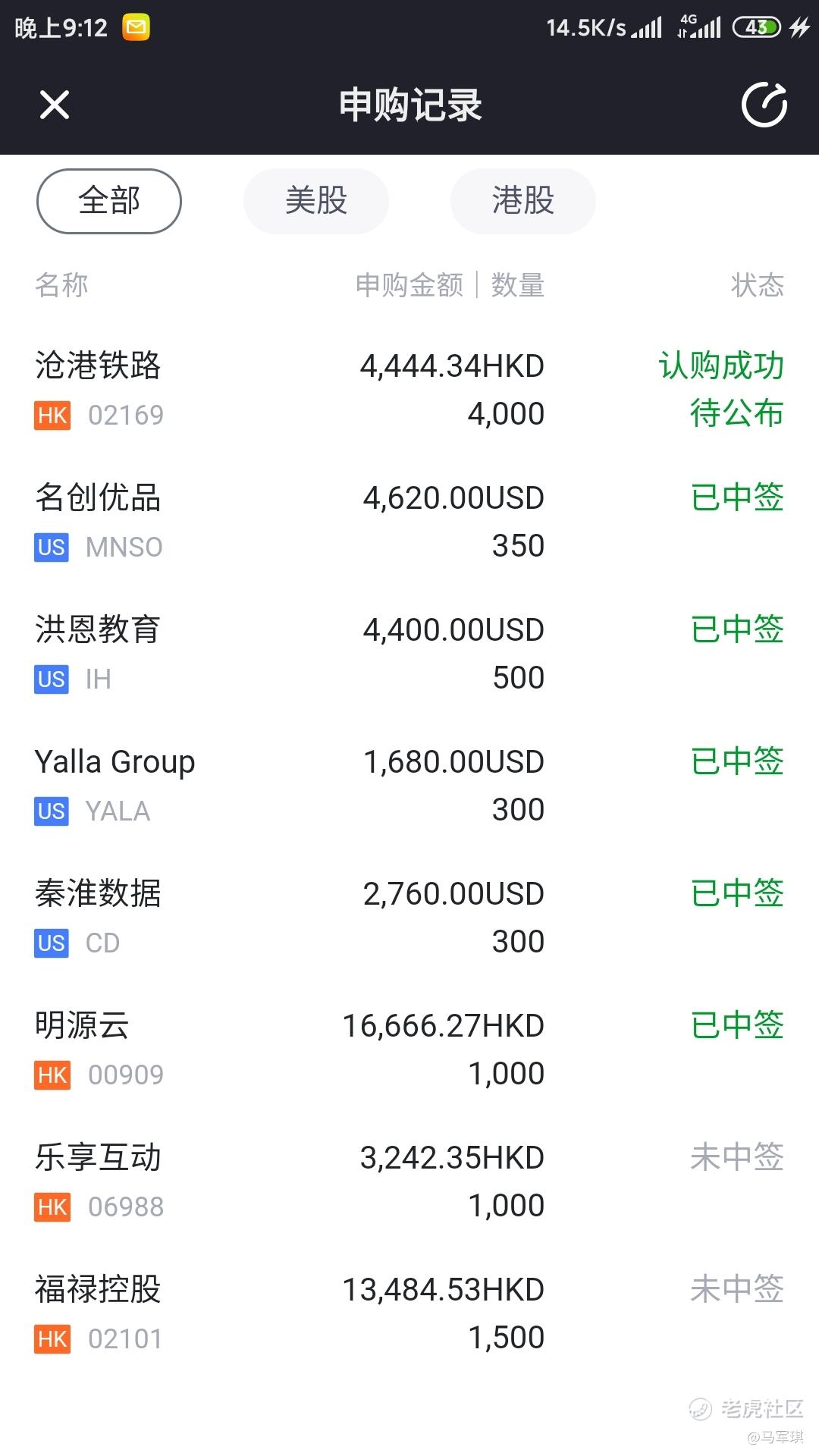Viewport: 819px width, 1456px height.
Task: Open the 秦淮数据 CD record
Action: pyautogui.click(x=409, y=918)
